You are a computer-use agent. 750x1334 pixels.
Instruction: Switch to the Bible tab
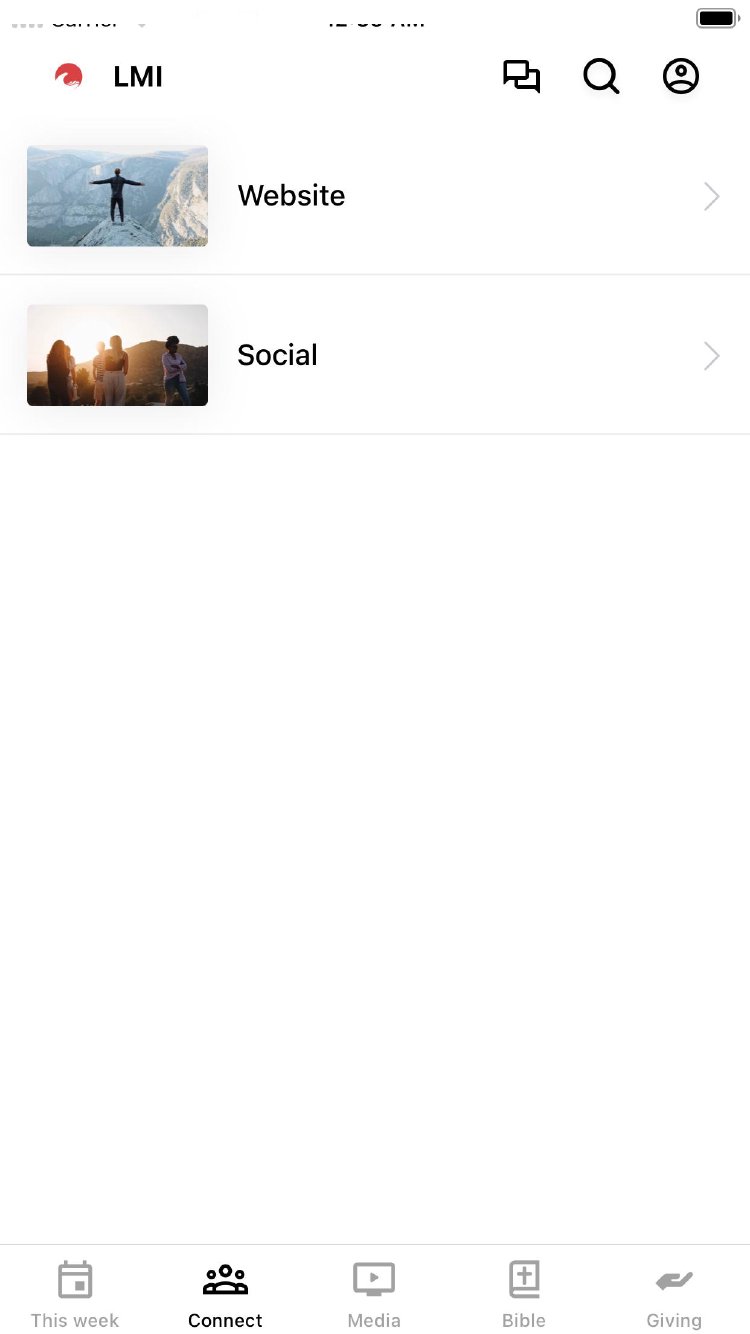[524, 1294]
